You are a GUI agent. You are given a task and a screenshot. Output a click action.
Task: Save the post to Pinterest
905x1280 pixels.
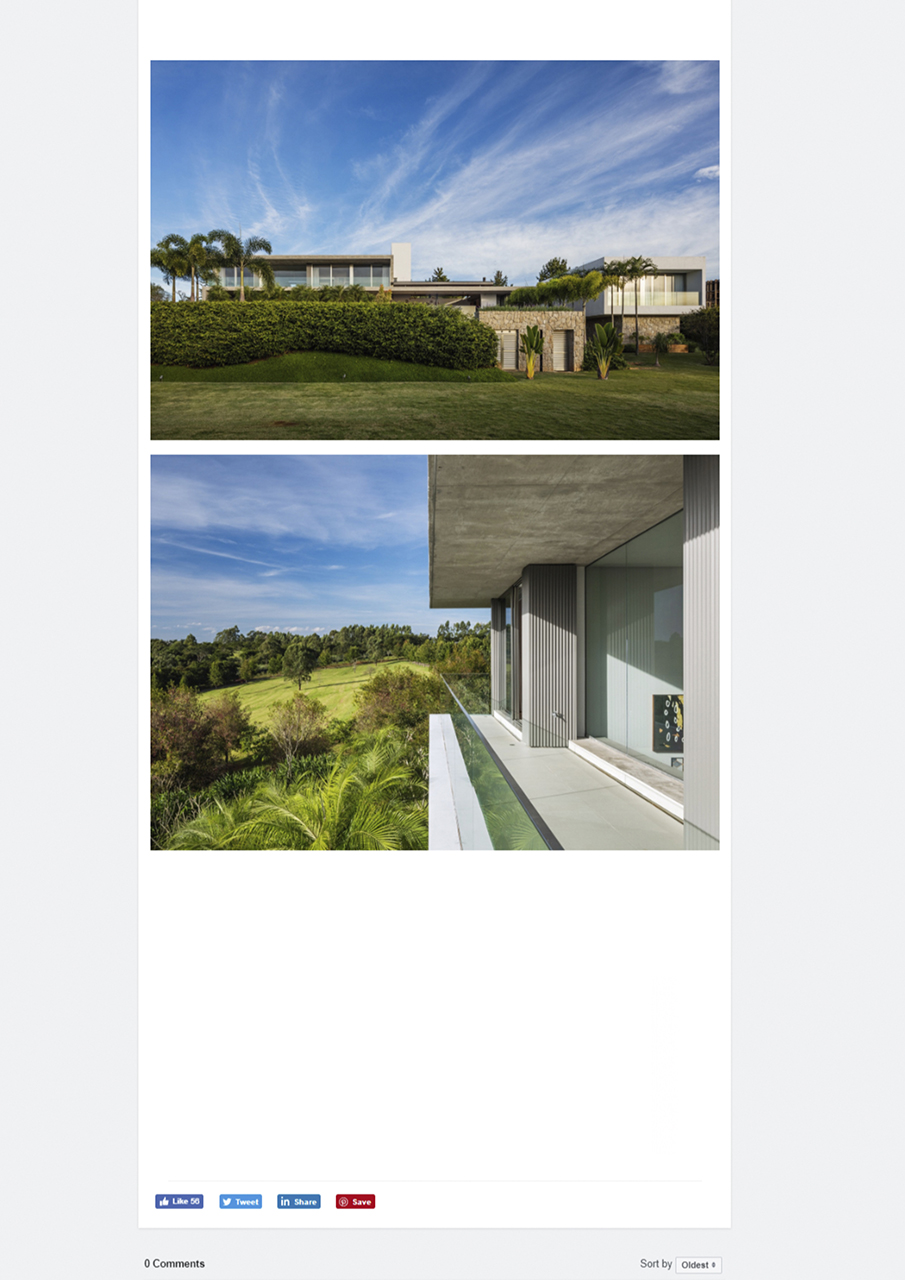(355, 1201)
